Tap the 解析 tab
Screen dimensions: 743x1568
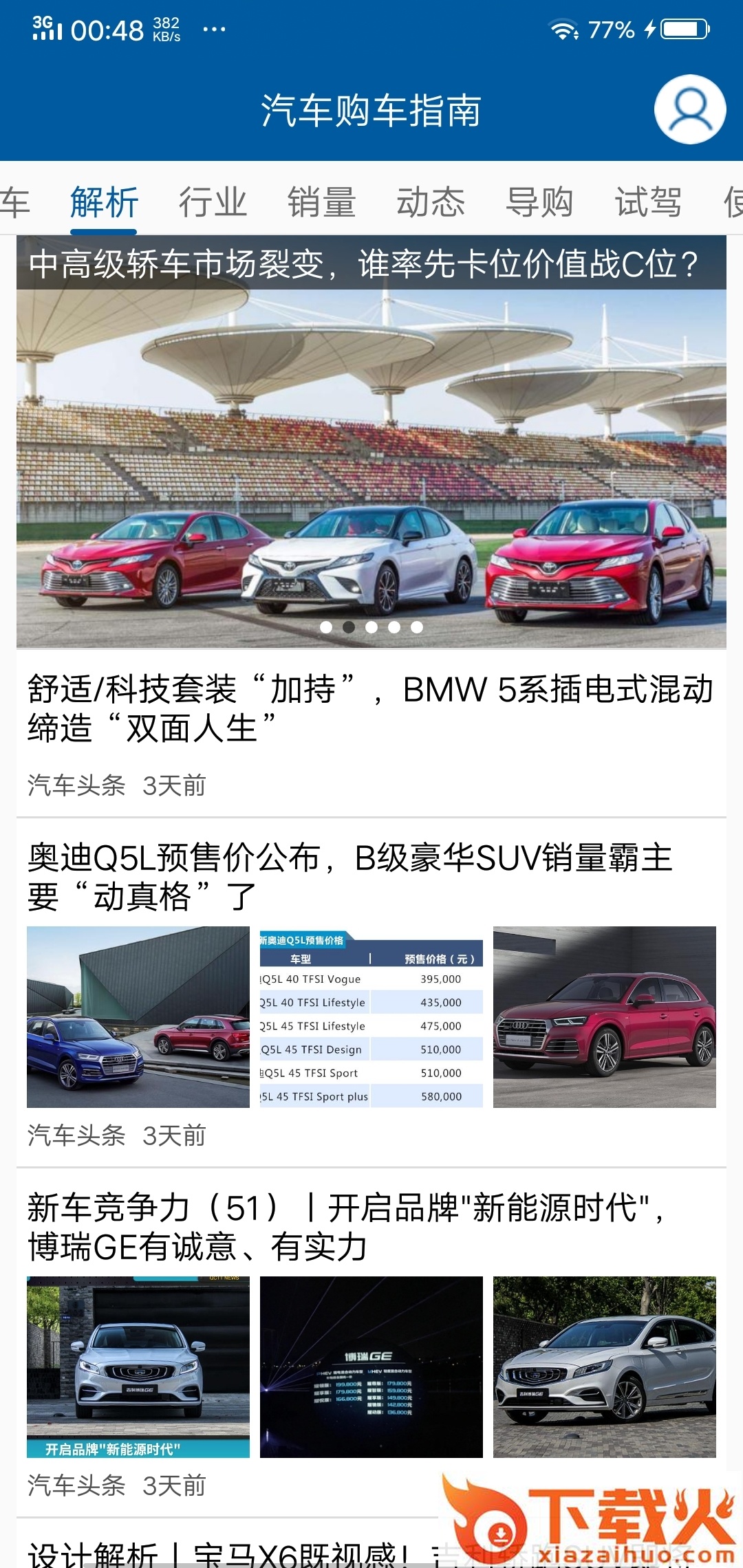(104, 202)
